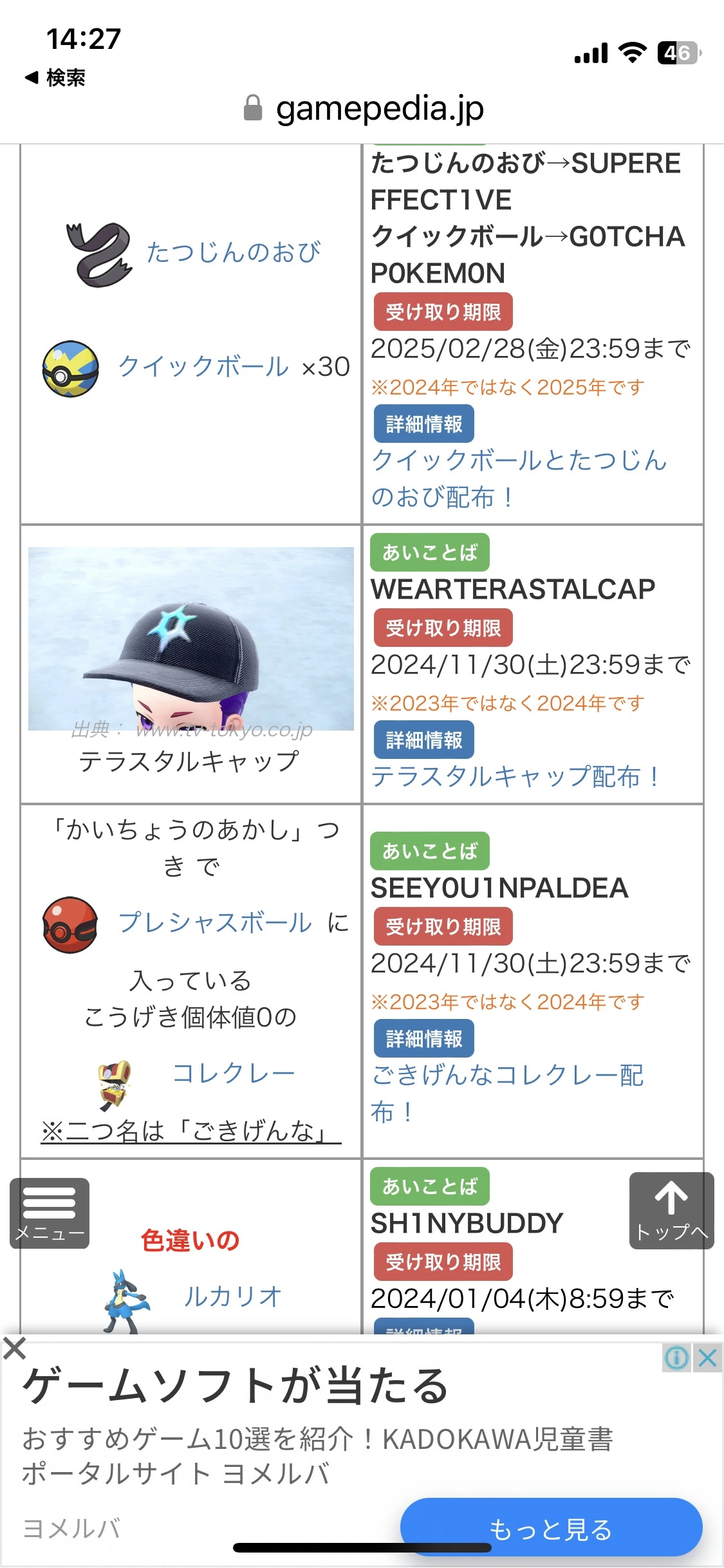Go back to 検索 app
Viewport: 724px width, 1568px height.
[x=55, y=78]
